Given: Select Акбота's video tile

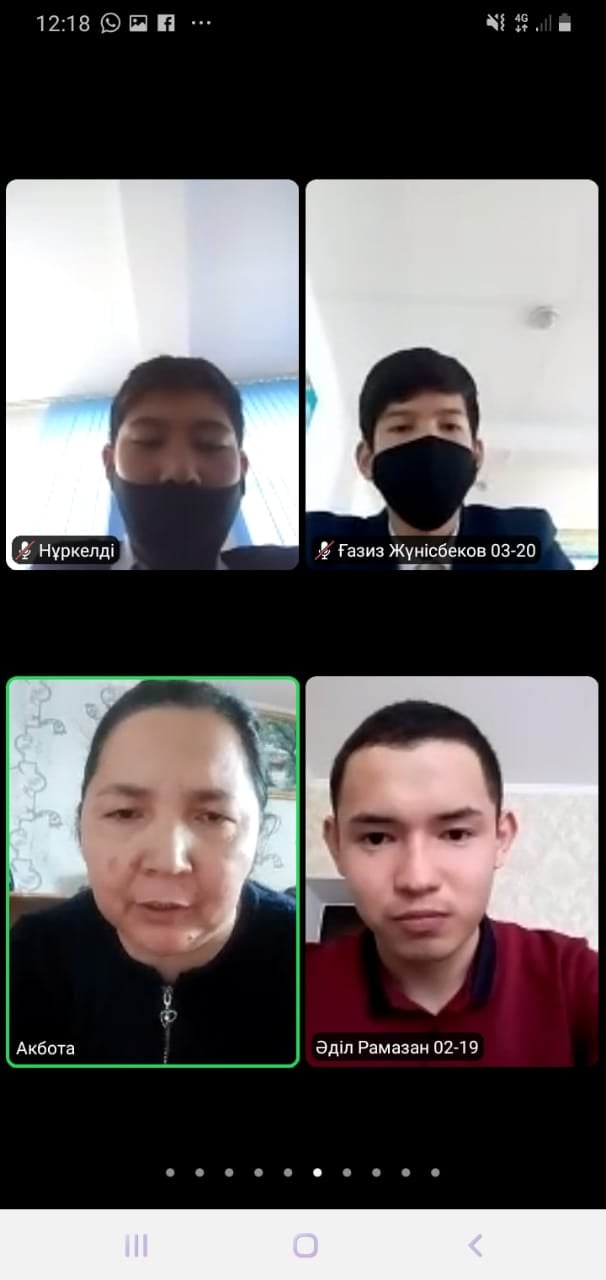Looking at the screenshot, I should coord(153,872).
